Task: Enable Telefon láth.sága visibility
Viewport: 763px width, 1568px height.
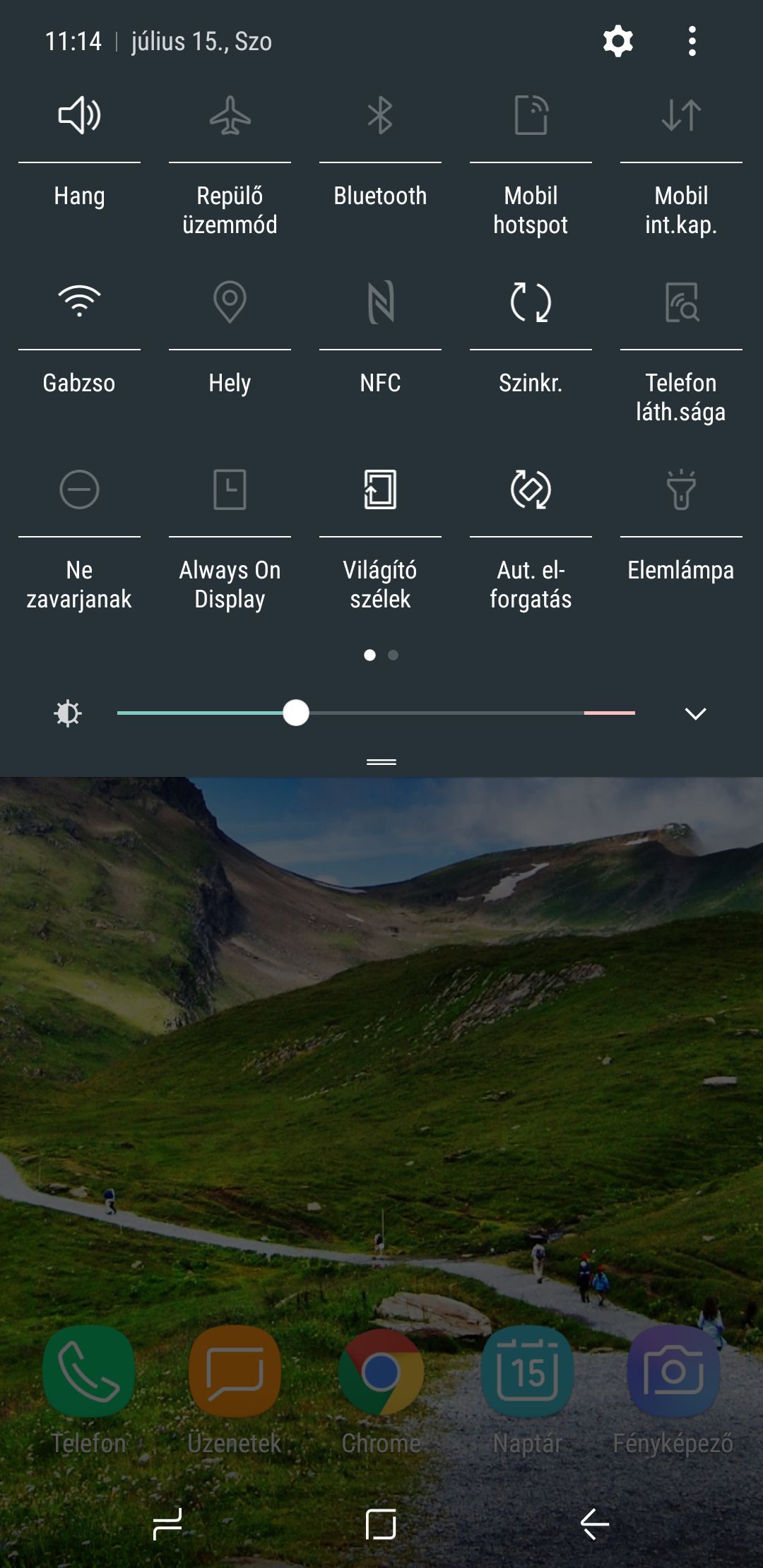Action: coord(681,302)
